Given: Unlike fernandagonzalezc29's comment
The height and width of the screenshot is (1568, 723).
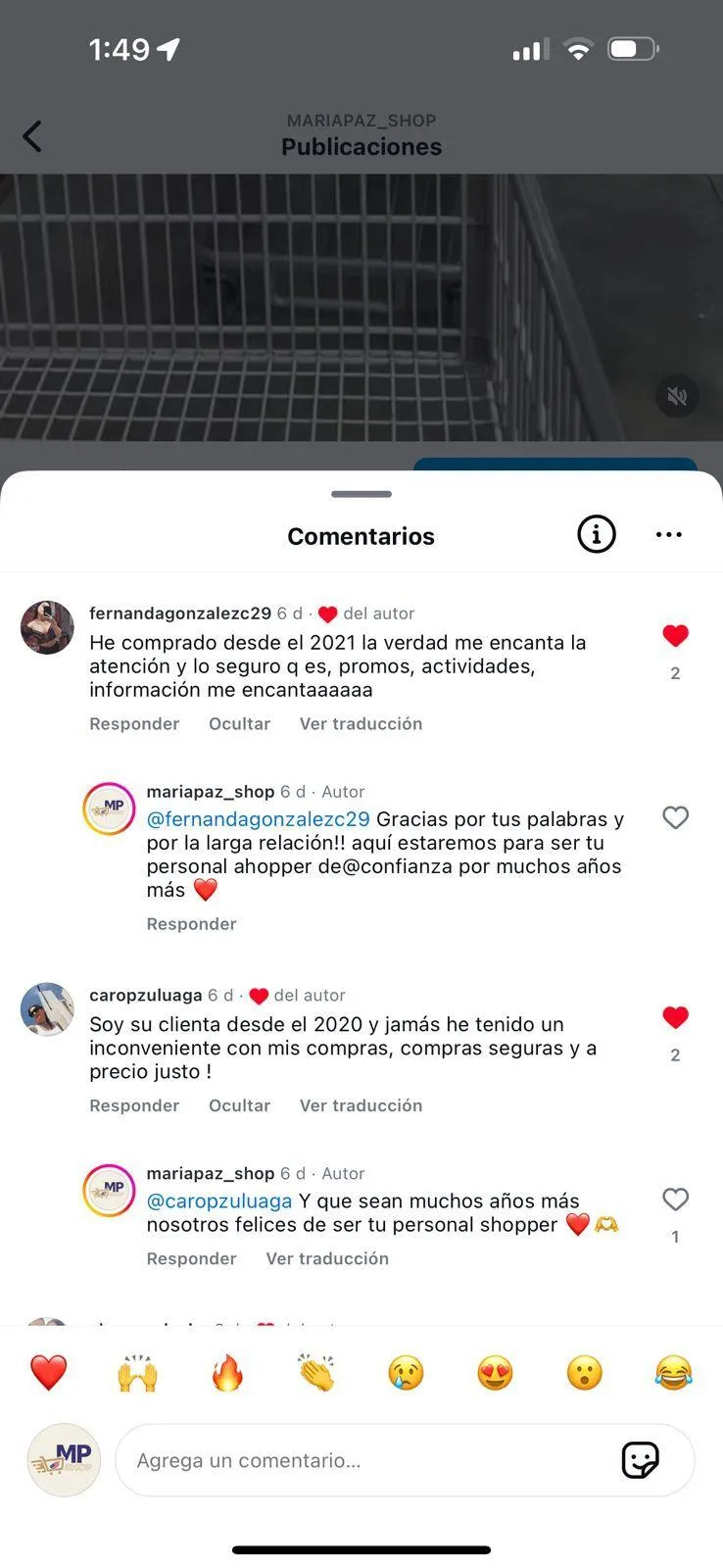Looking at the screenshot, I should click(x=675, y=636).
